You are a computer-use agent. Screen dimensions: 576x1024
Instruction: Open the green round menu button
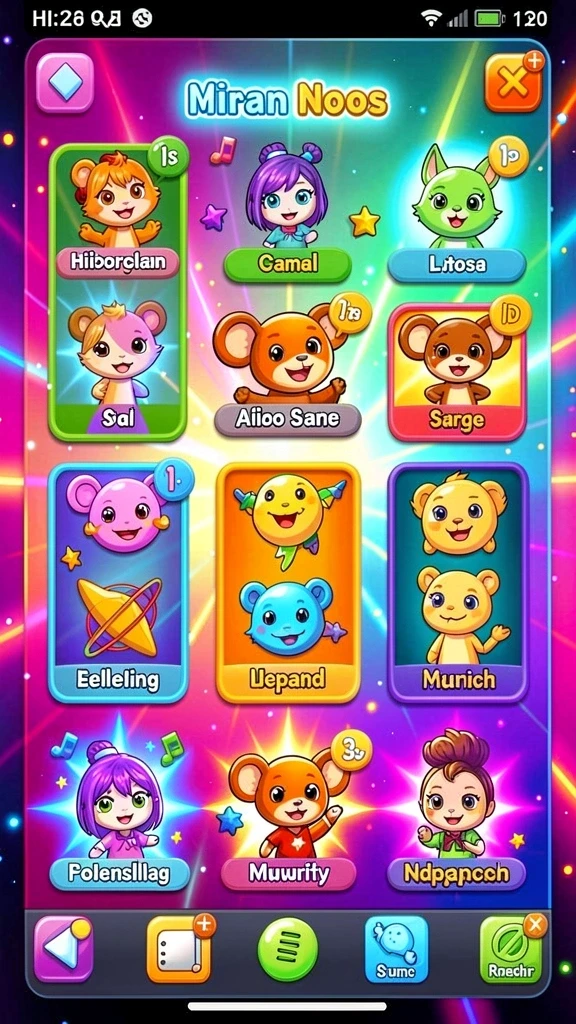[x=288, y=949]
